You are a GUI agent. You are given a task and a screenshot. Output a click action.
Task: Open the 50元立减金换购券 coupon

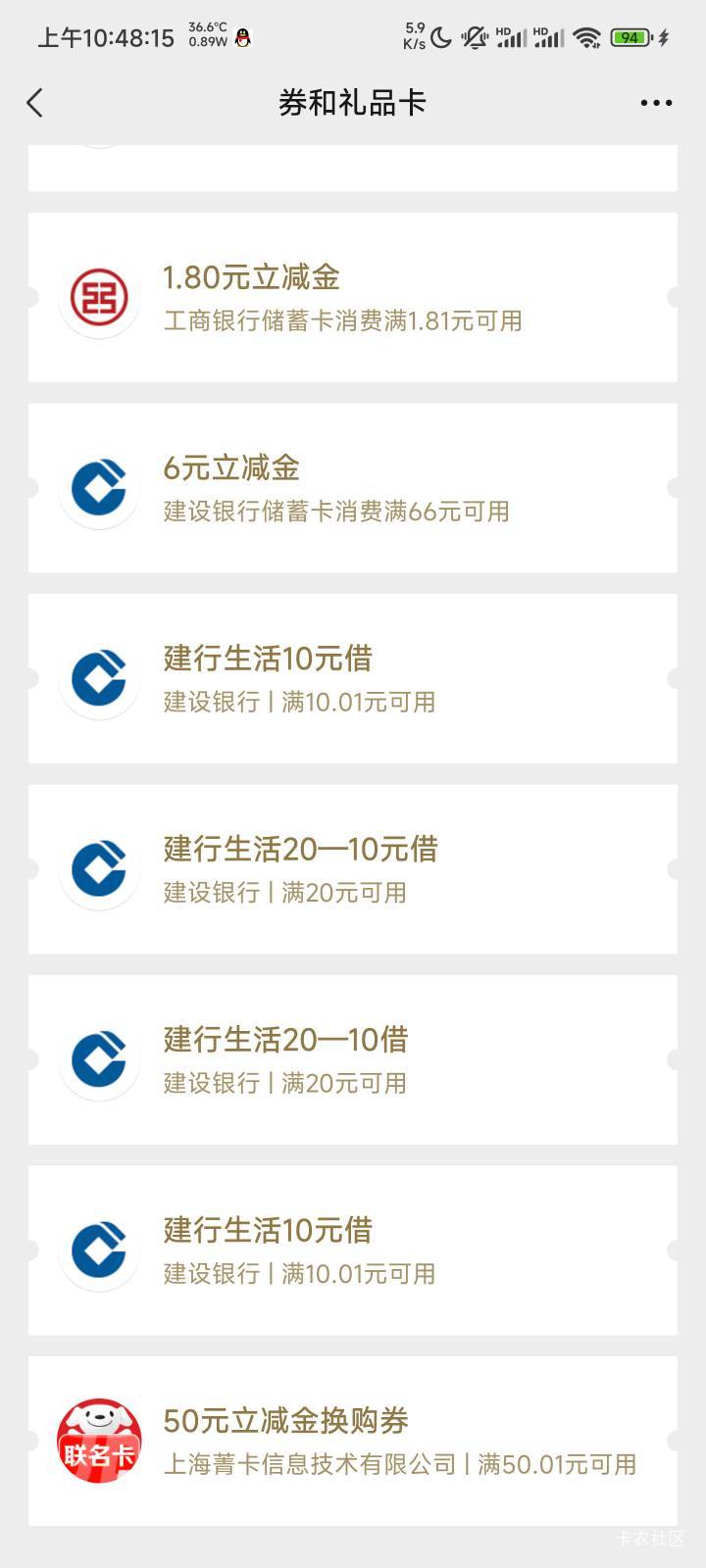click(353, 1441)
